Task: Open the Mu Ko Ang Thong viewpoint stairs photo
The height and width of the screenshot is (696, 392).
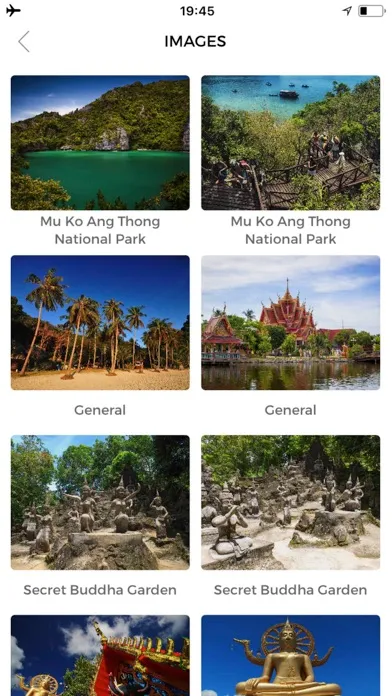Action: click(291, 142)
